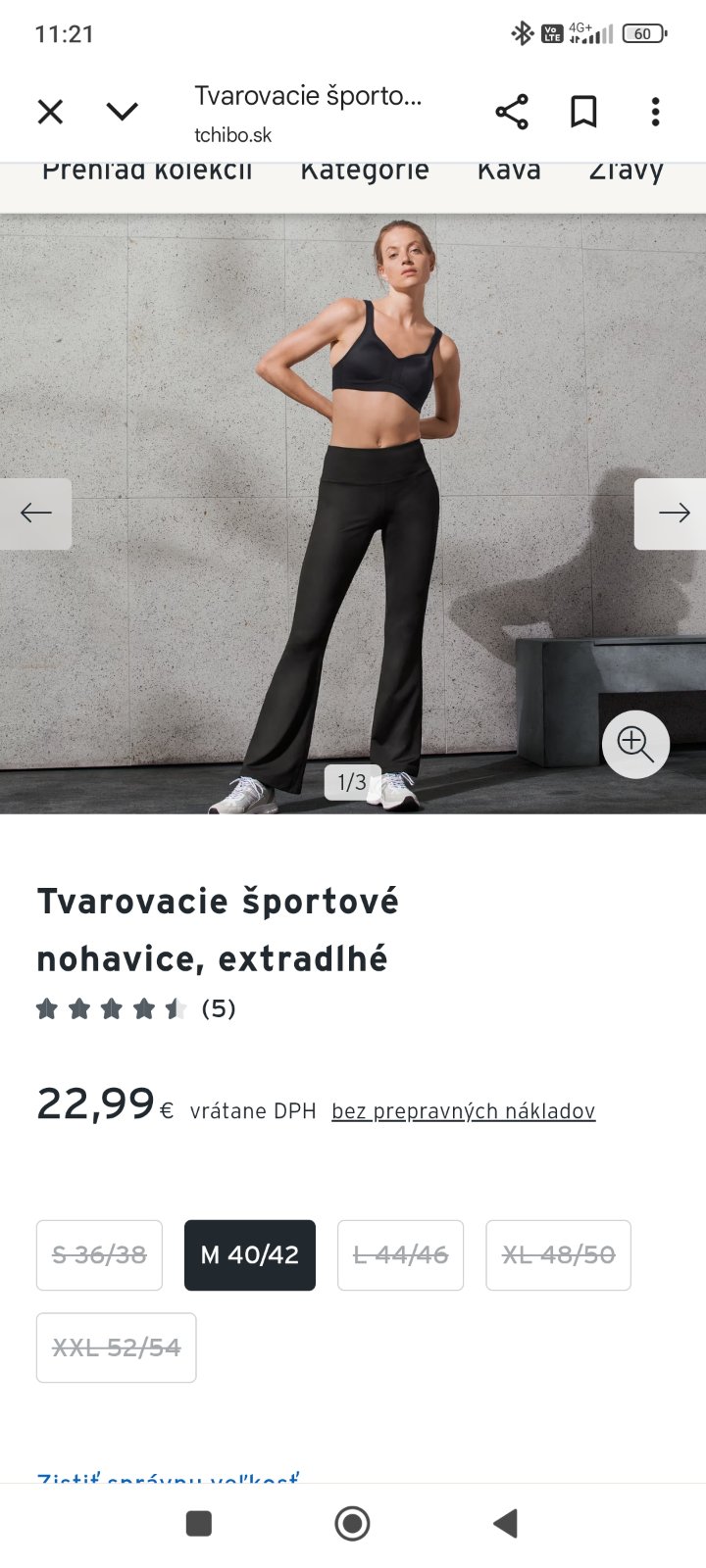
Task: Open the bez prepravných nákladov link
Action: tap(463, 1111)
